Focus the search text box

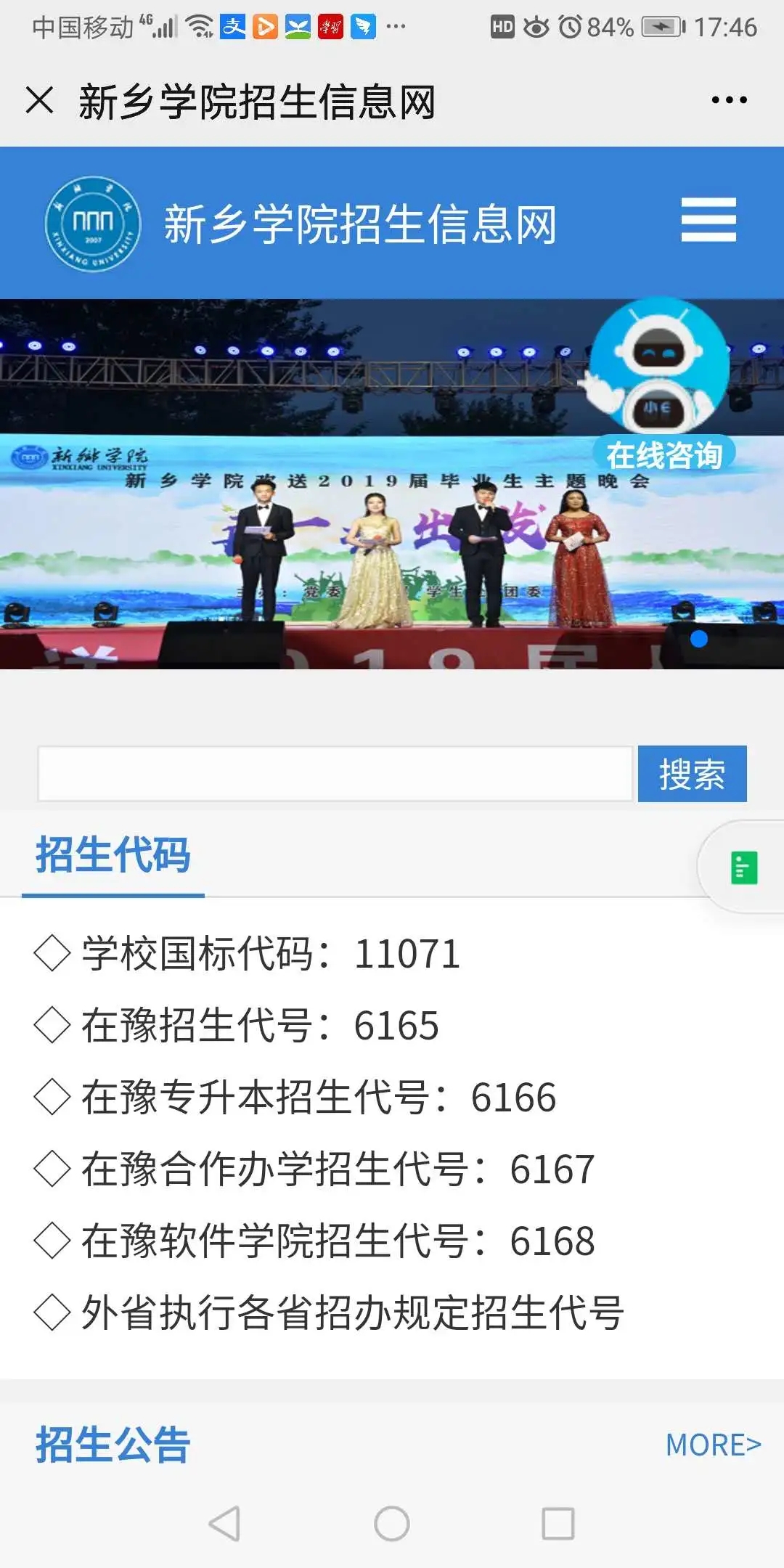point(335,774)
